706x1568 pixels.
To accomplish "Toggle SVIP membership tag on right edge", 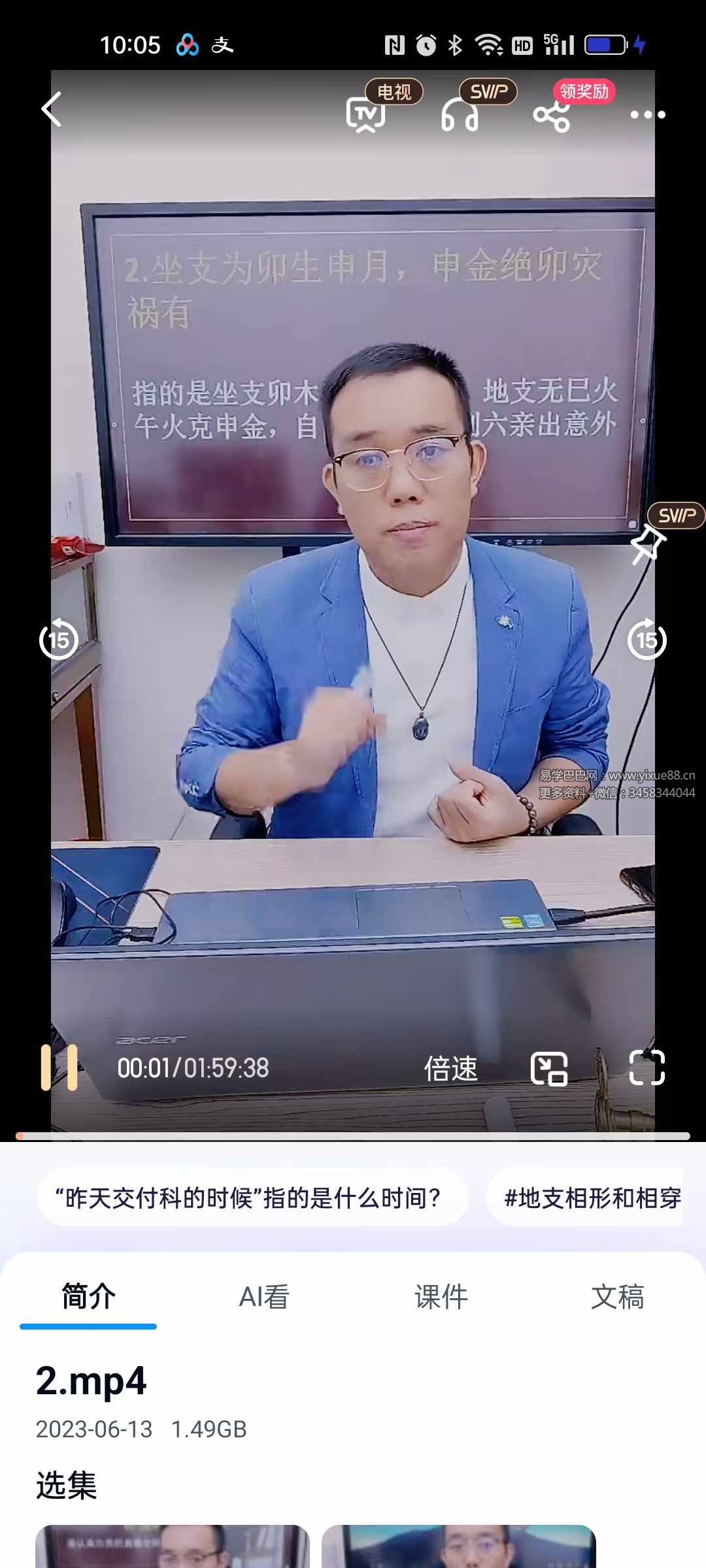I will pos(677,516).
